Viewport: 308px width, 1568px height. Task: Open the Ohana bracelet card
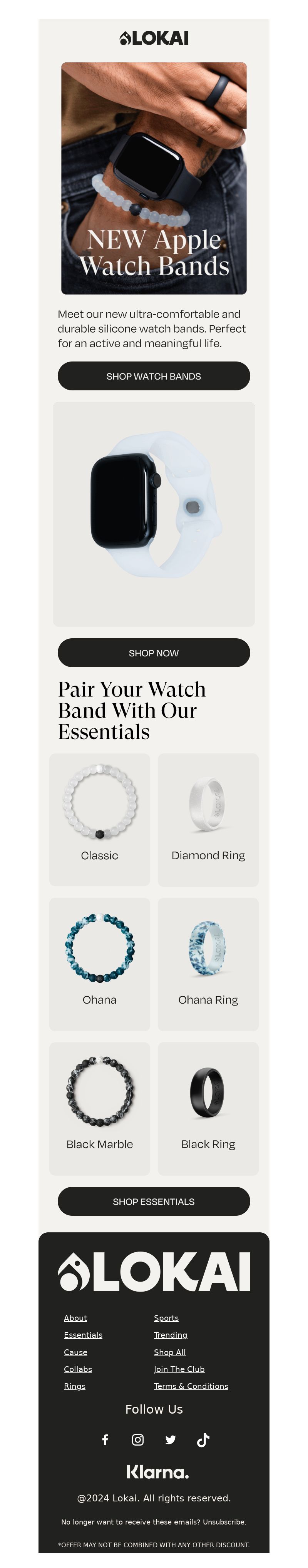(x=99, y=964)
